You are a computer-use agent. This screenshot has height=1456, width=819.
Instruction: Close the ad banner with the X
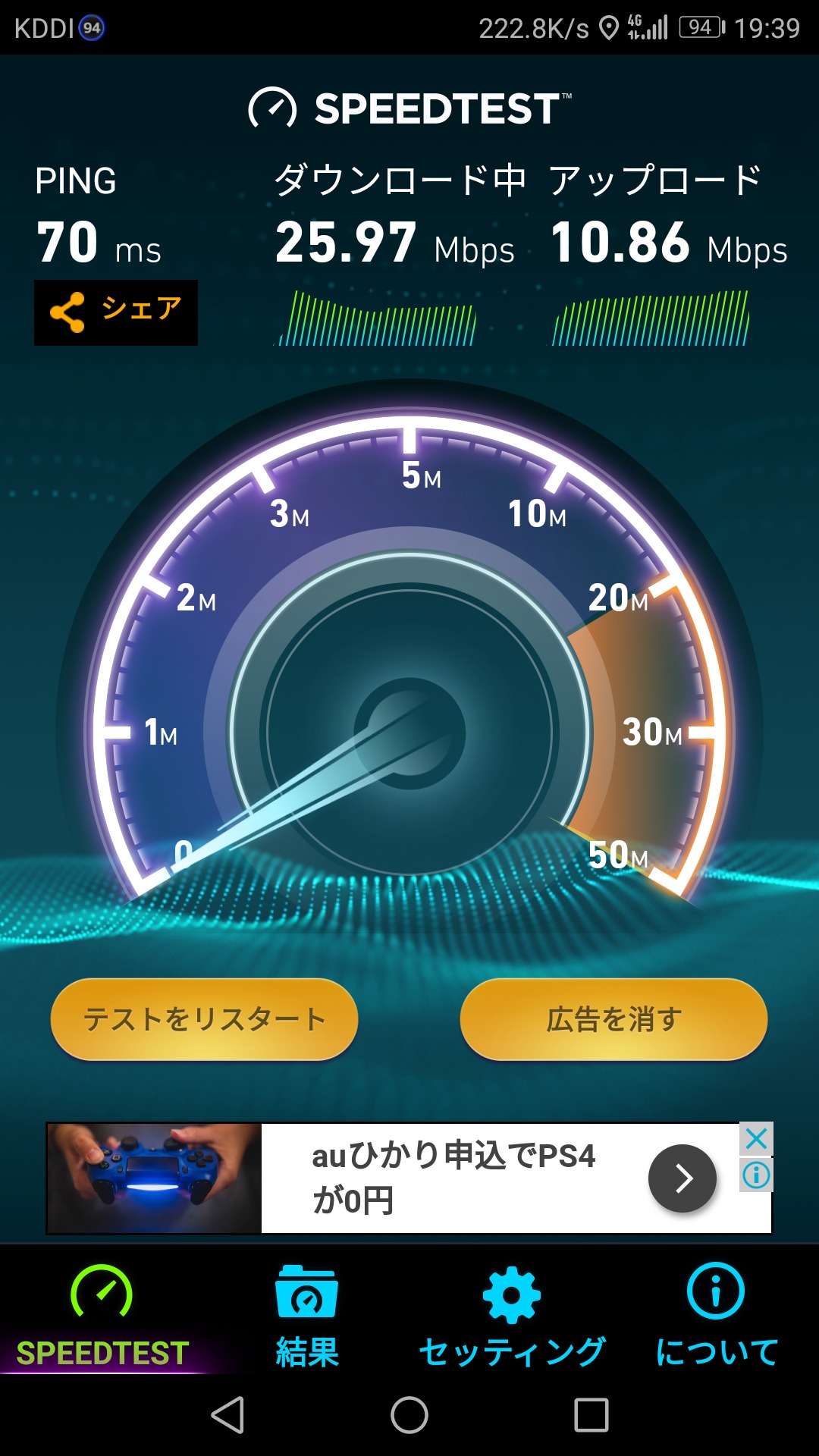[x=756, y=1138]
